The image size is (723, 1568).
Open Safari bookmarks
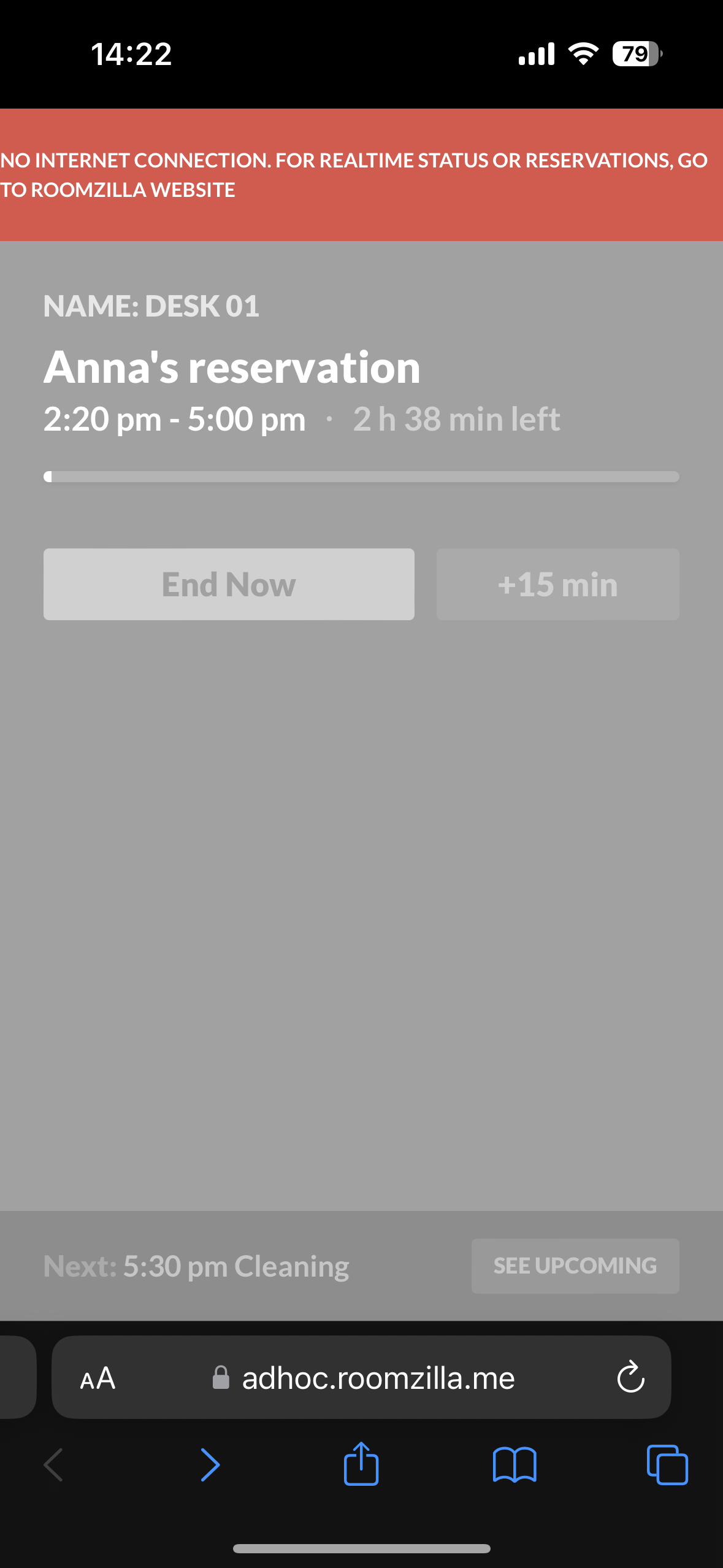[515, 1465]
